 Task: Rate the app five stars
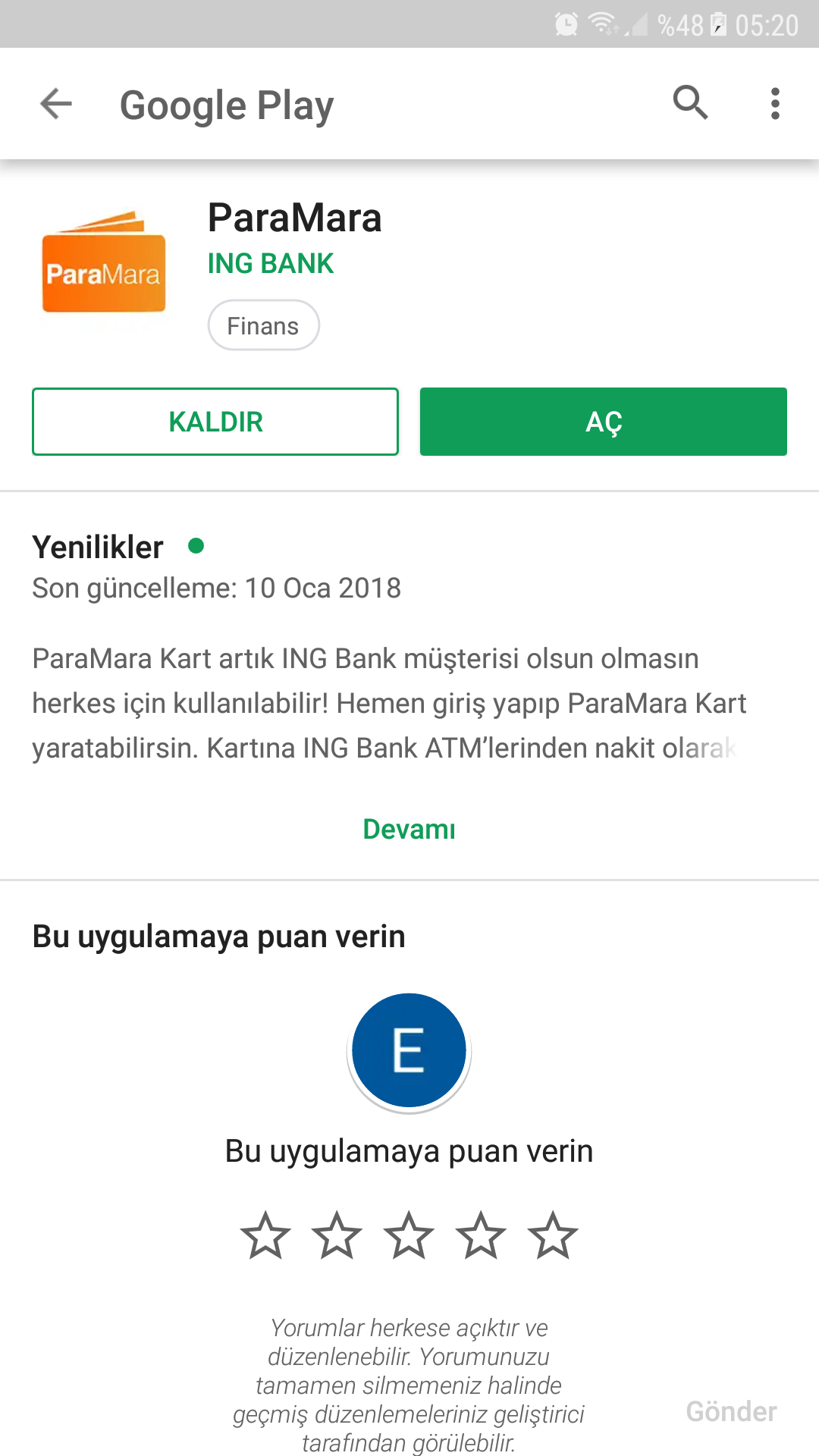pyautogui.click(x=553, y=1235)
